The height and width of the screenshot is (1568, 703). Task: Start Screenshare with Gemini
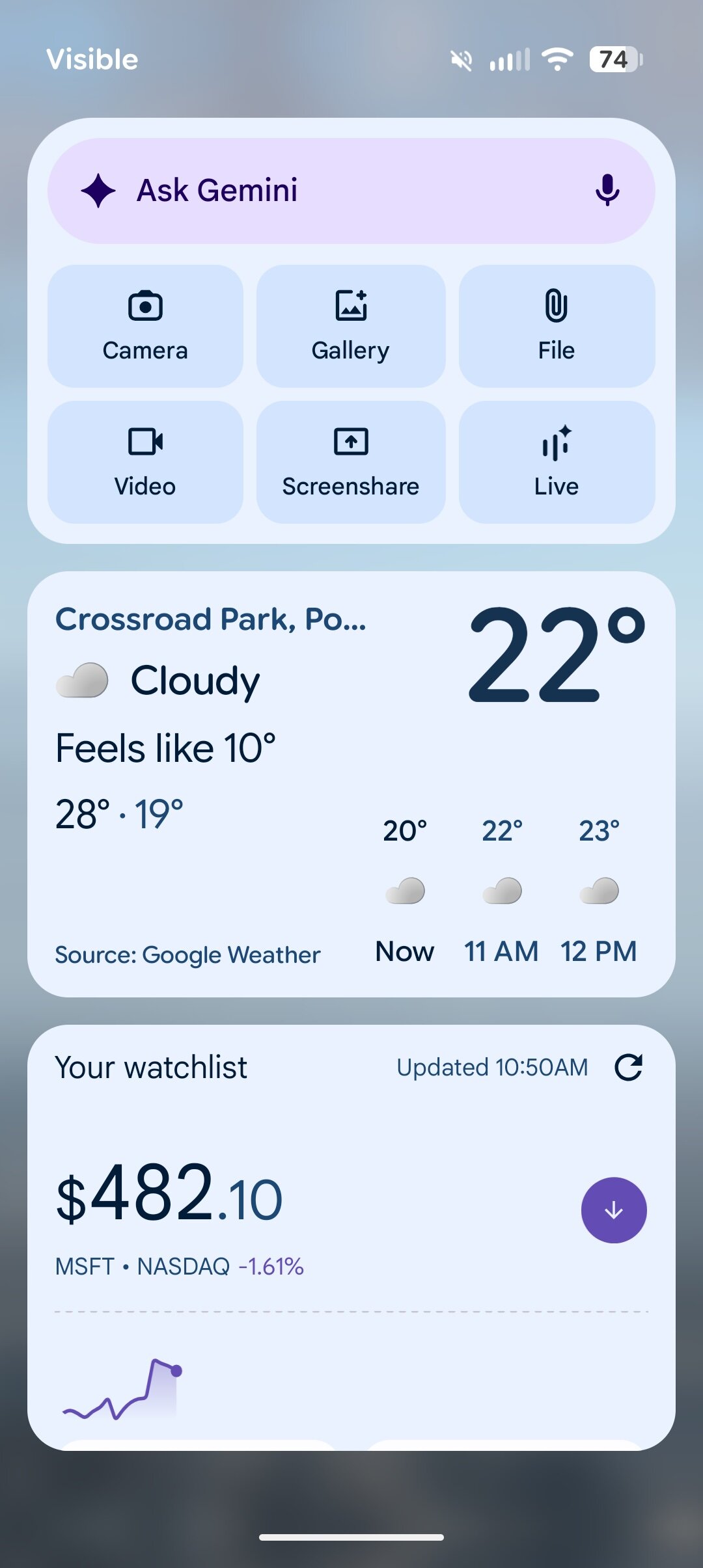(x=351, y=462)
